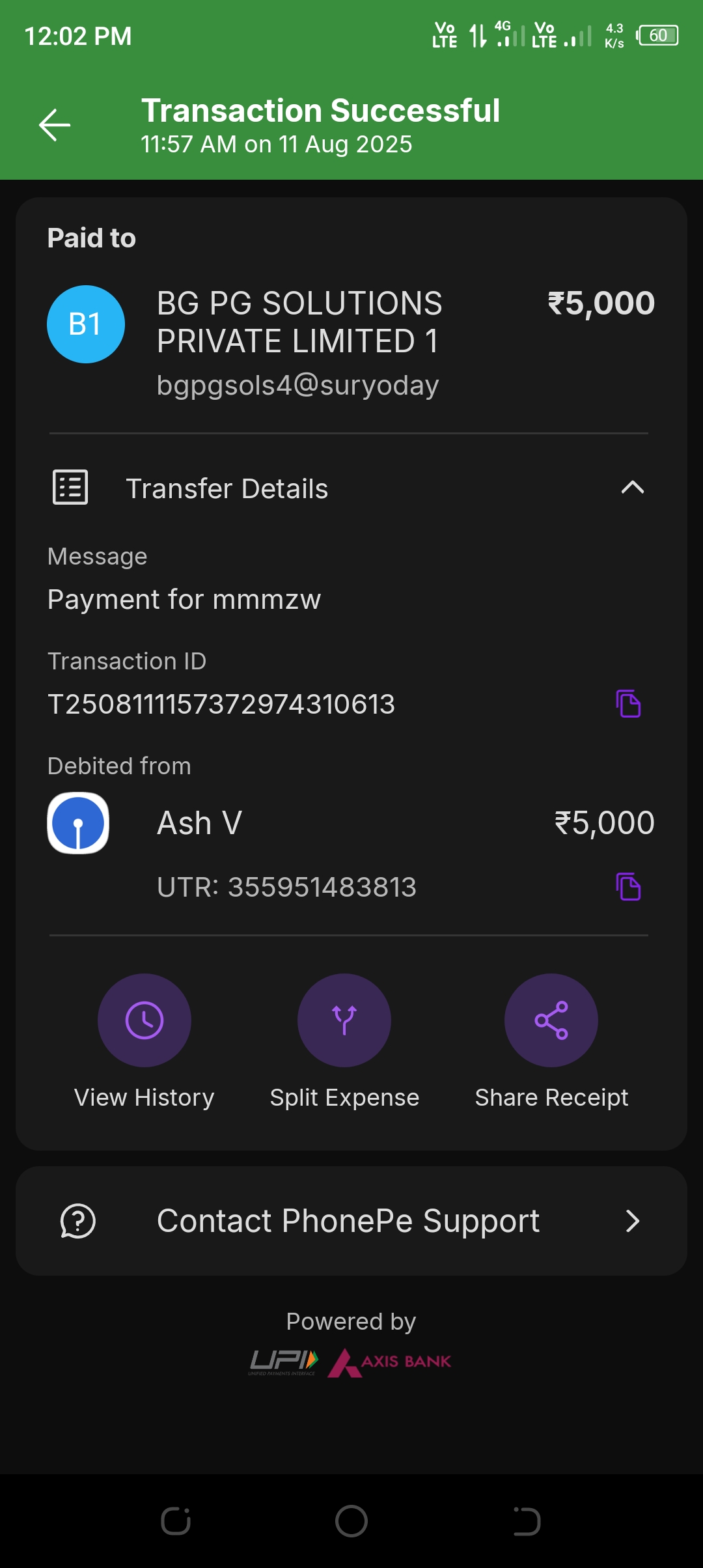
Task: Copy the Transaction ID
Action: 628,704
